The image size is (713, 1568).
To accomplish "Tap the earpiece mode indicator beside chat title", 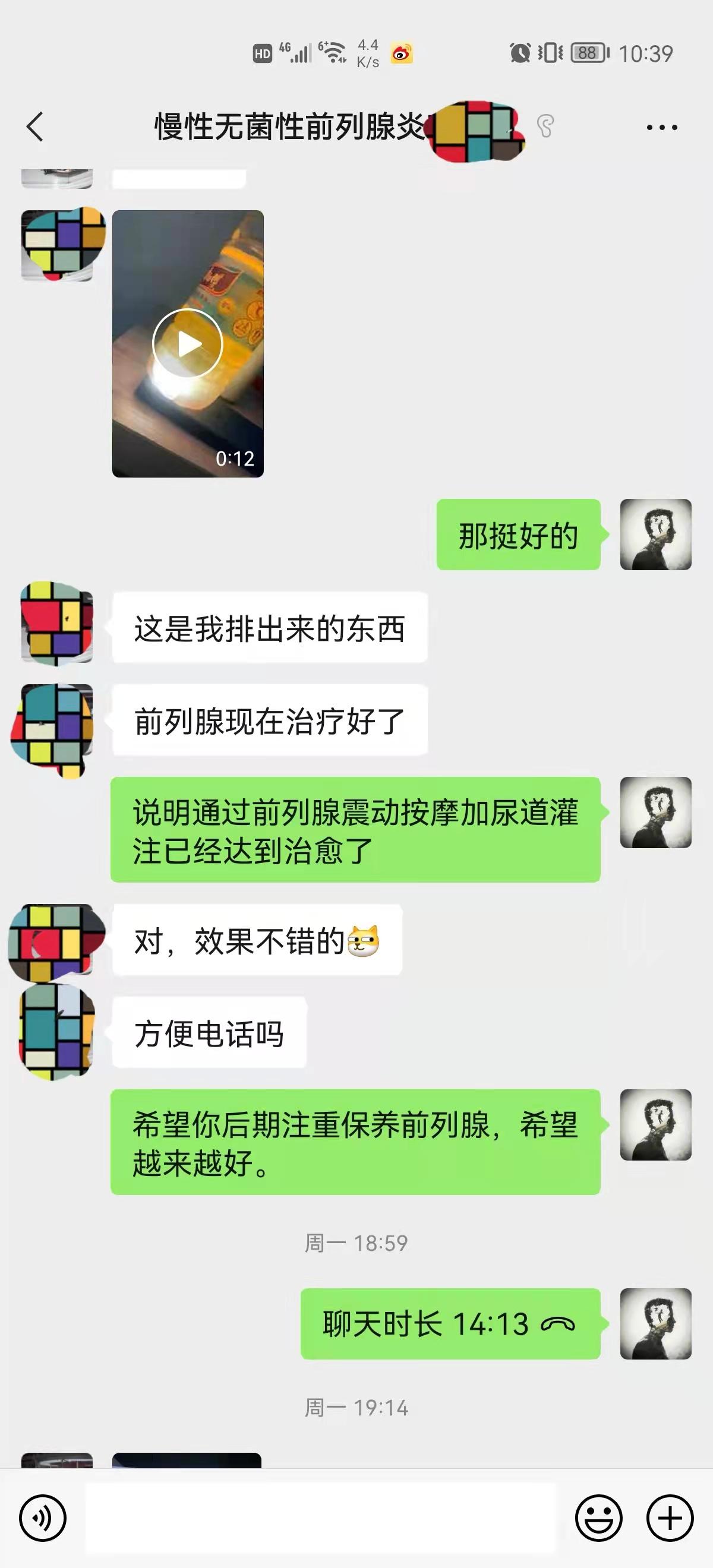I will coord(546,125).
